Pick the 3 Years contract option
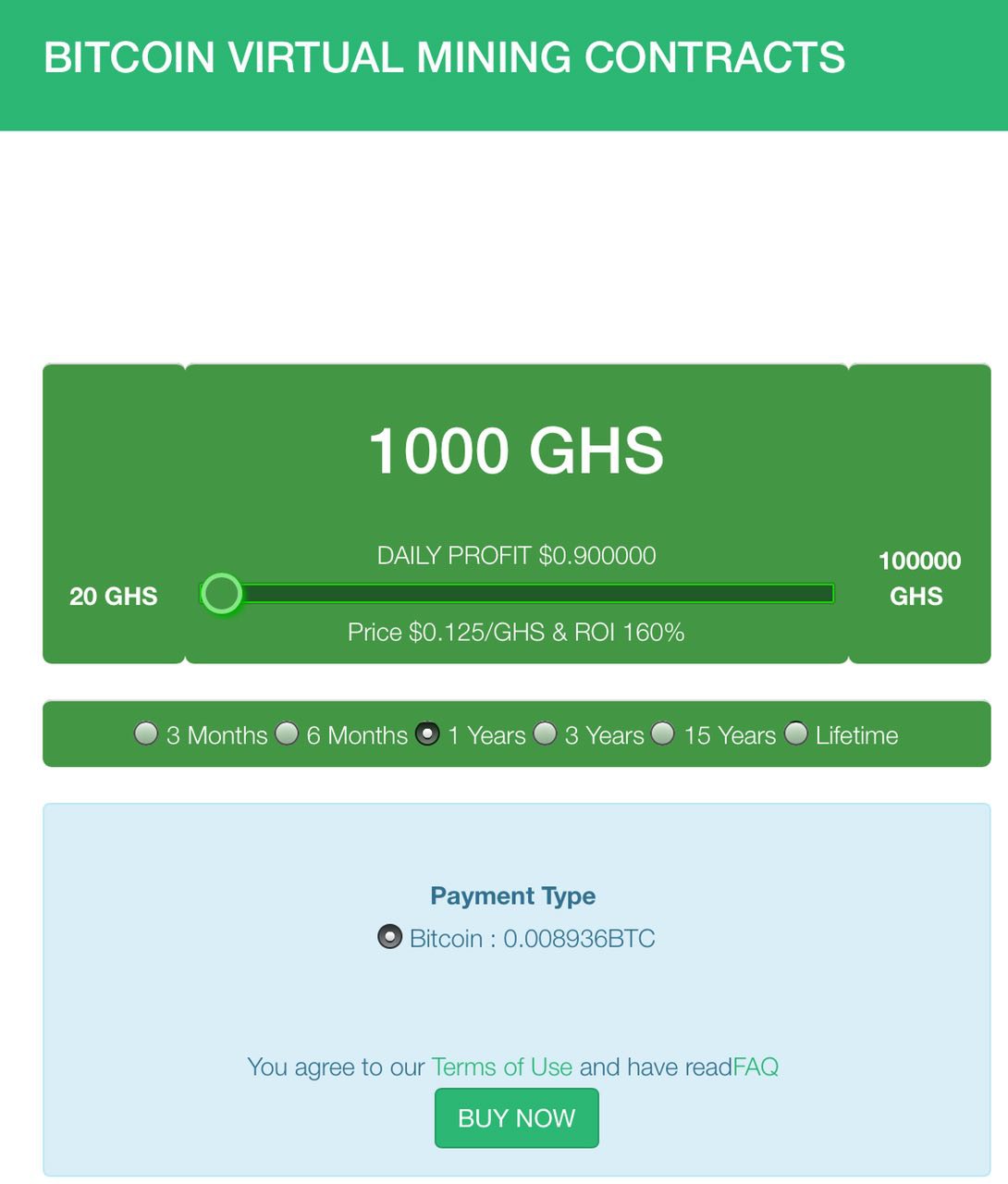The image size is (1008, 1184). click(546, 734)
